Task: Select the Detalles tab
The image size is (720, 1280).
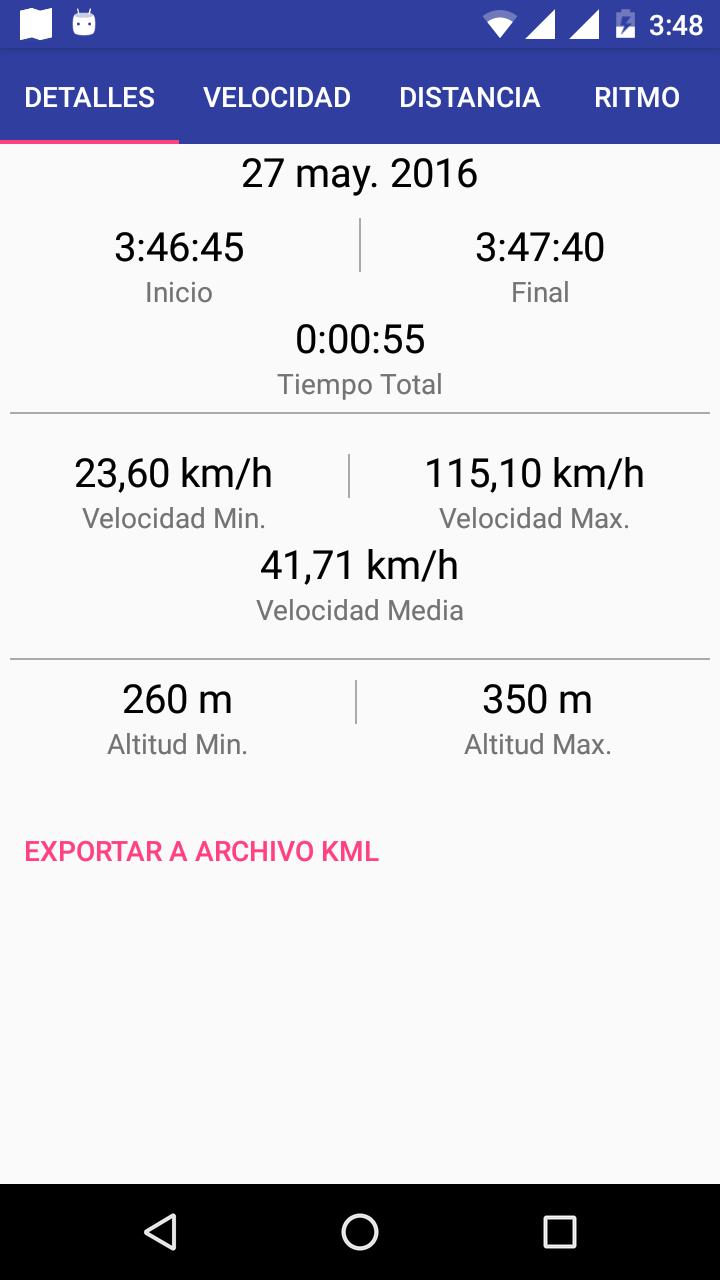Action: pos(90,97)
